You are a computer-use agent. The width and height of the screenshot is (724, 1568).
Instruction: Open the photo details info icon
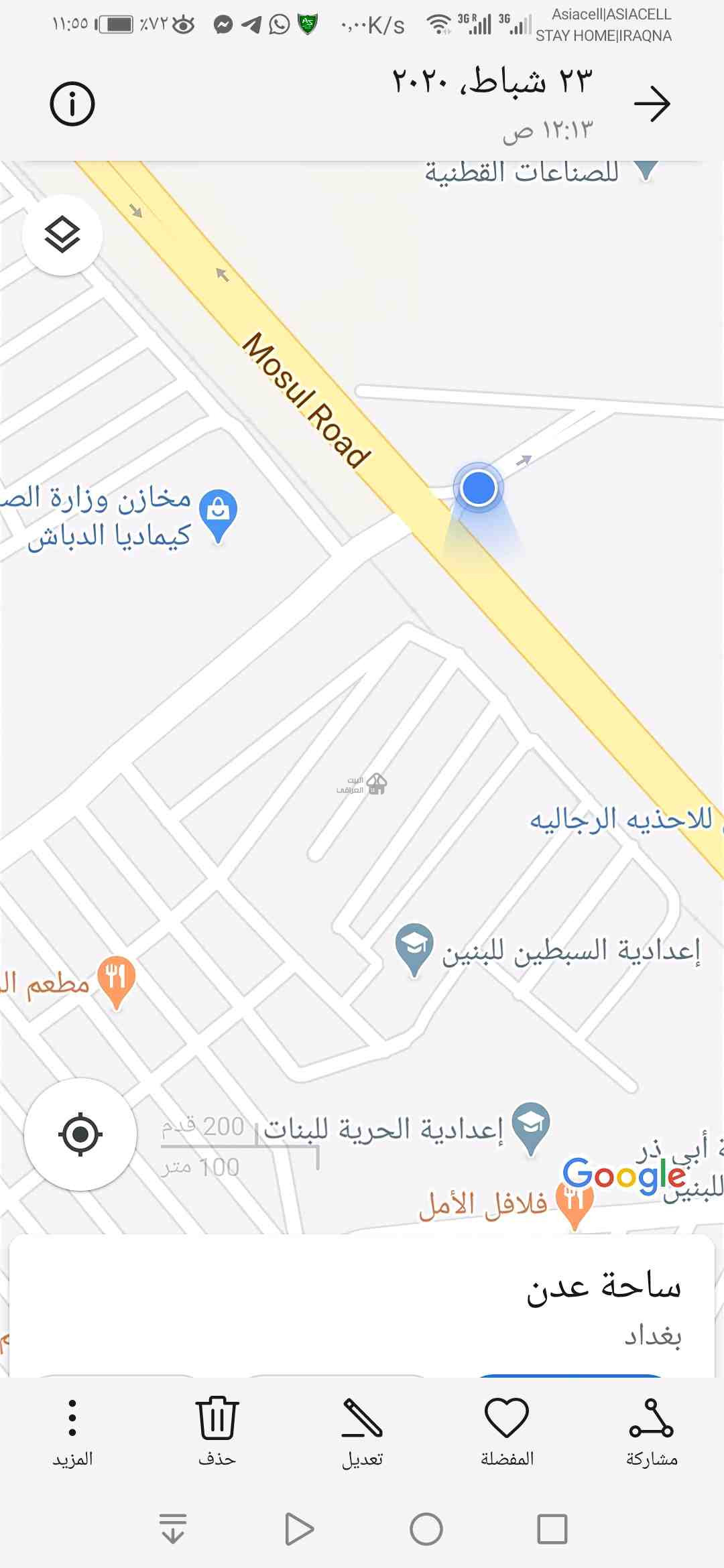(x=72, y=104)
